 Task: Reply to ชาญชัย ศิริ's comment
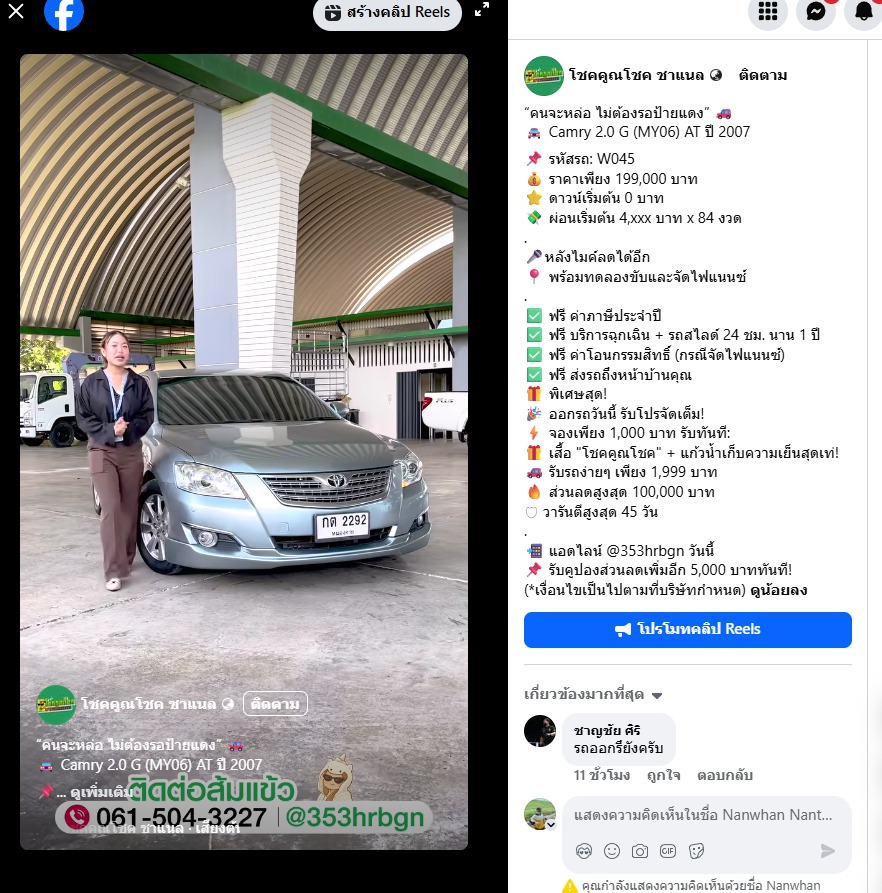pos(724,775)
